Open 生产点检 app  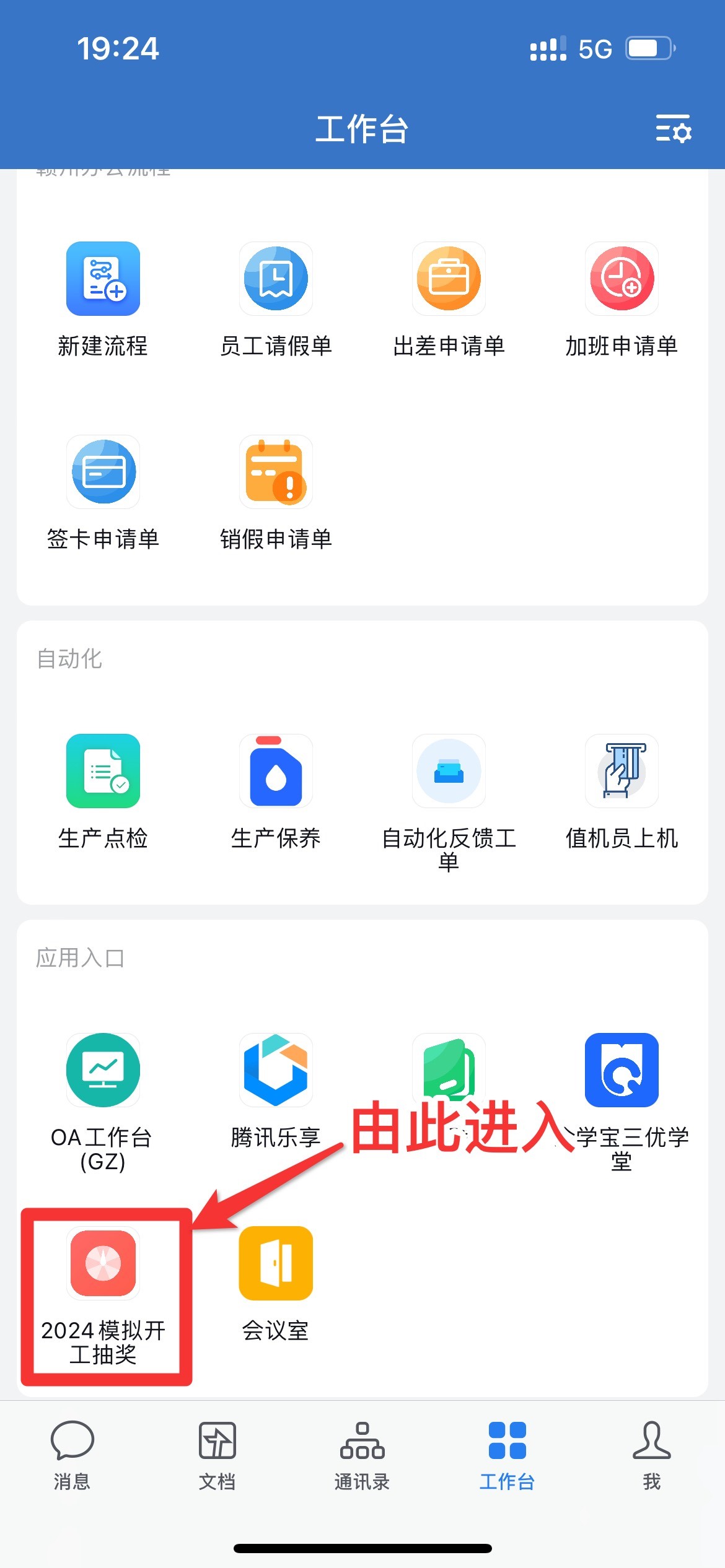coord(103,771)
